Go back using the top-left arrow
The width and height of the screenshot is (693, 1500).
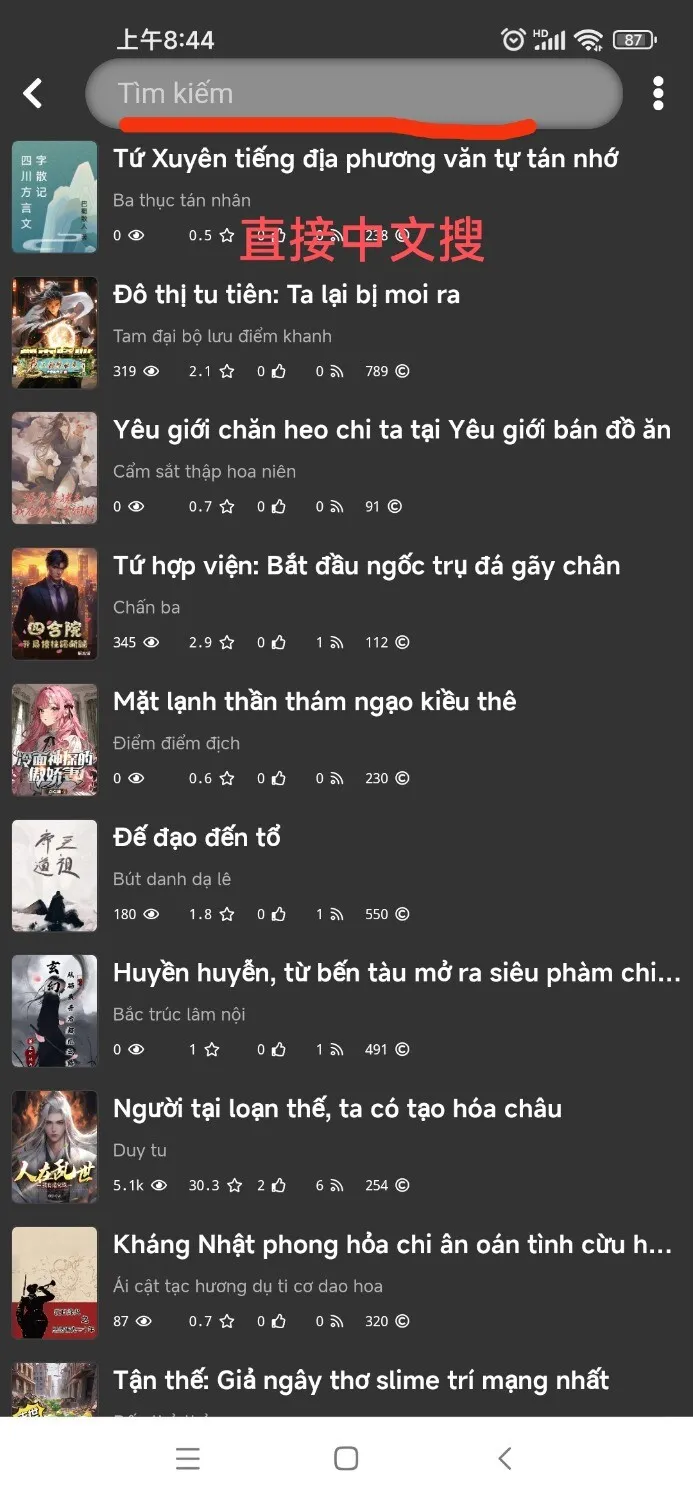33,93
